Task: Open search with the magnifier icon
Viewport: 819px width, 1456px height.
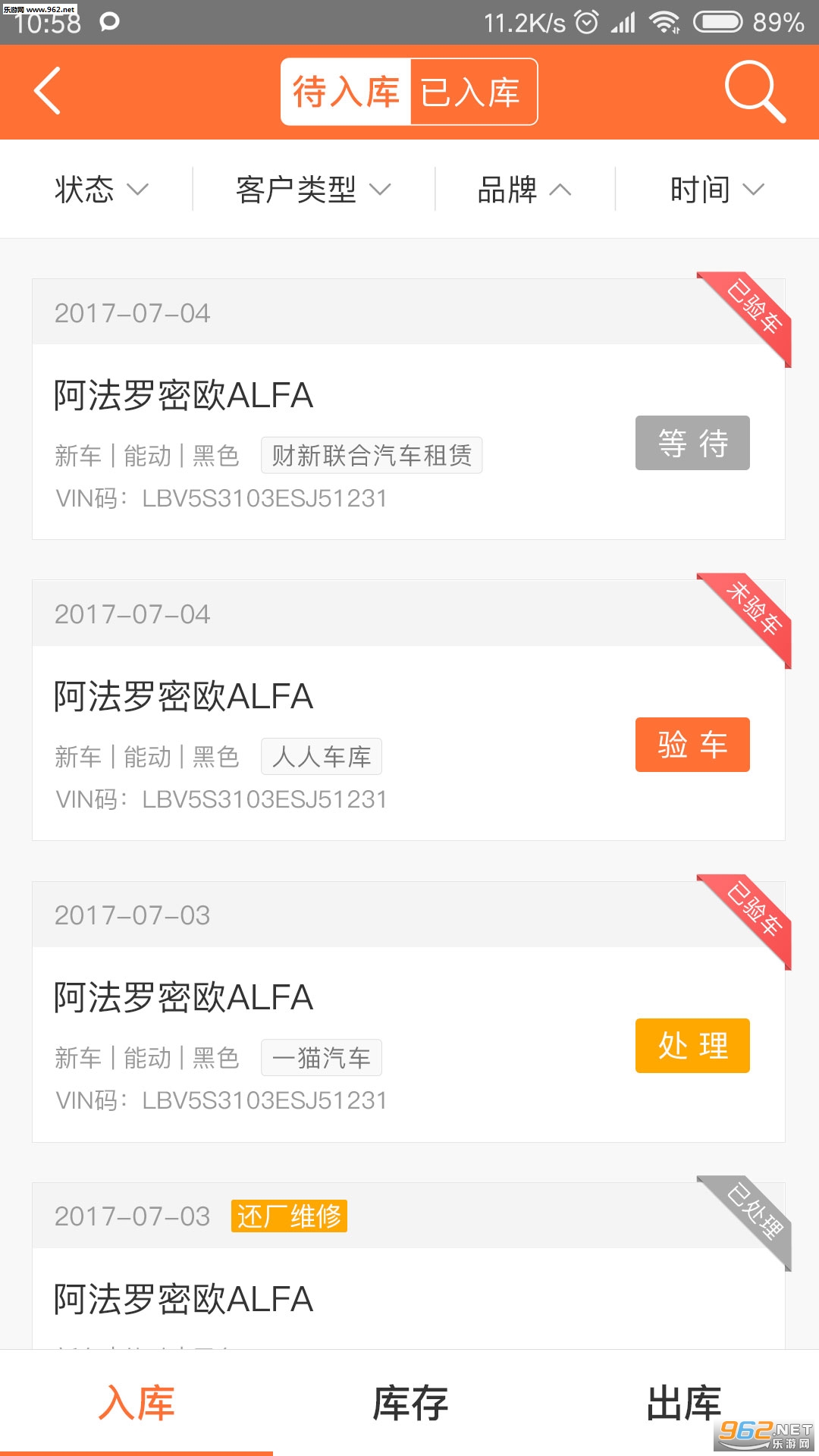Action: tap(754, 92)
